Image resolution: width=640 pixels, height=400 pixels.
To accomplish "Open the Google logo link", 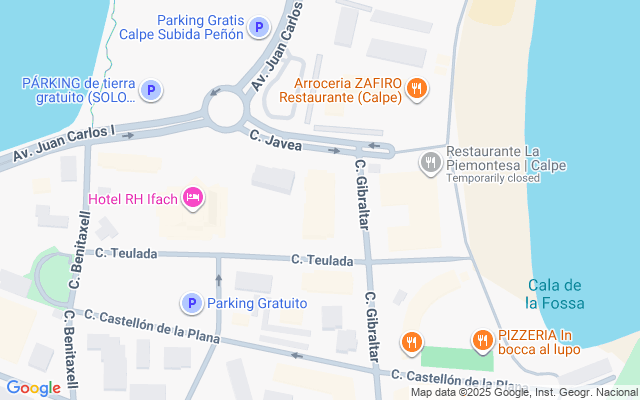I will (33, 388).
